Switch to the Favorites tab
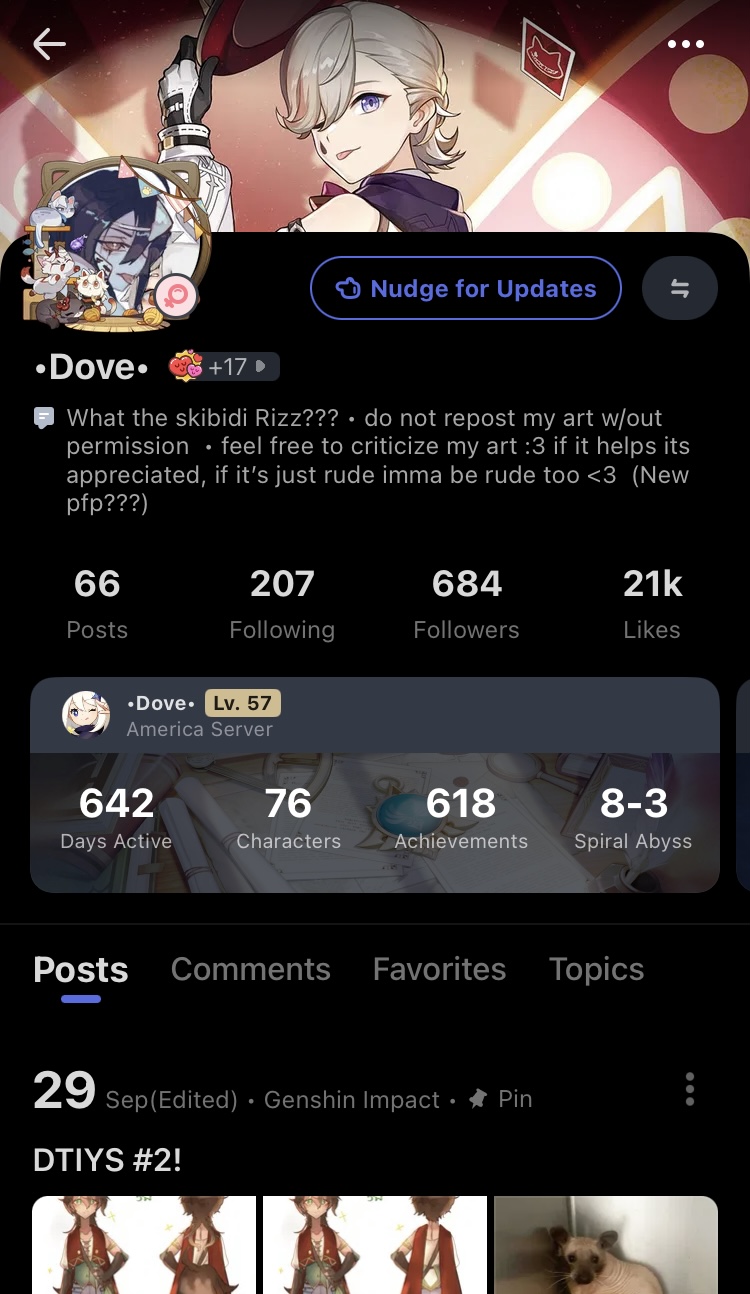The image size is (750, 1294). pos(439,969)
